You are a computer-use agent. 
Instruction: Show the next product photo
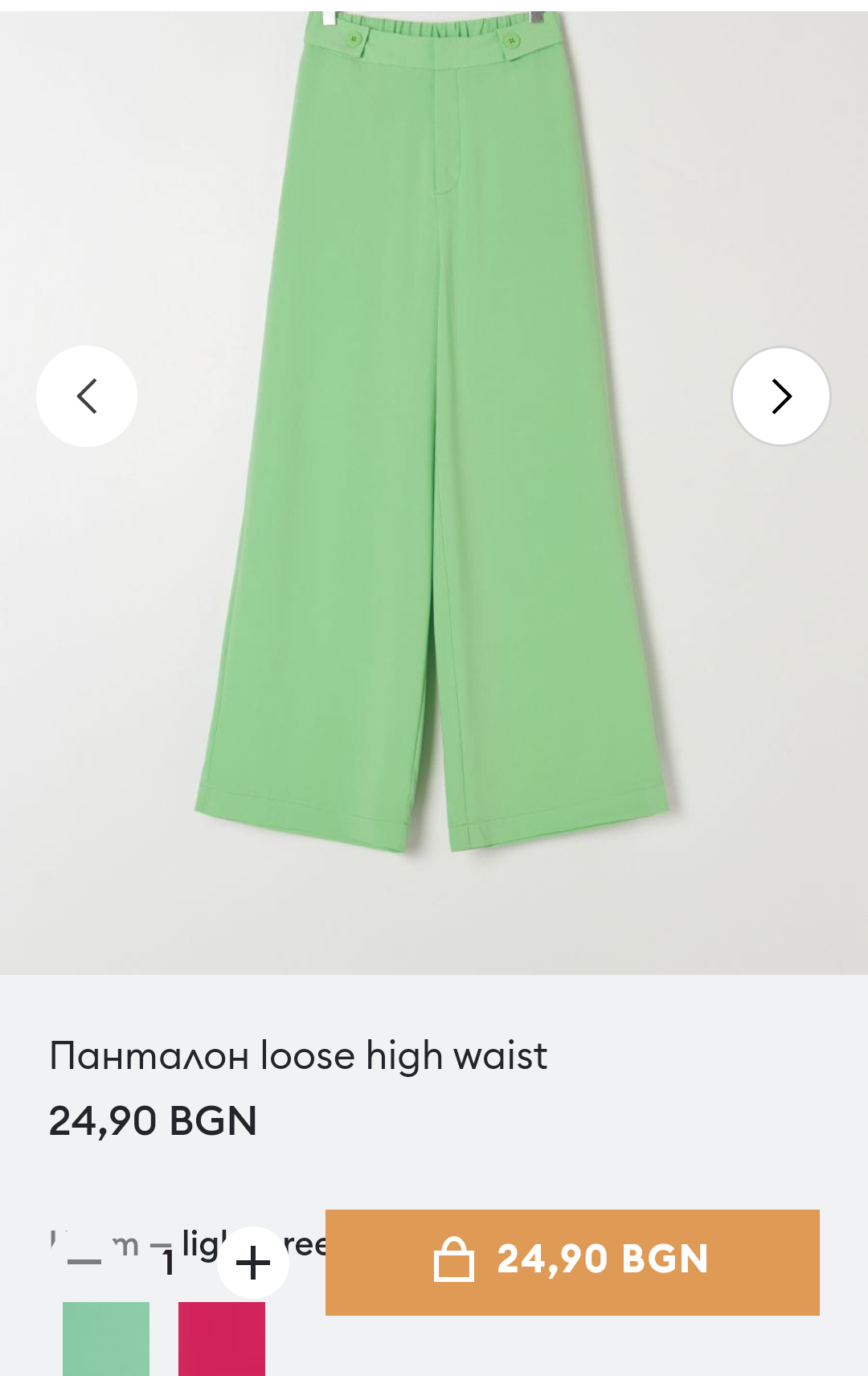pos(780,396)
